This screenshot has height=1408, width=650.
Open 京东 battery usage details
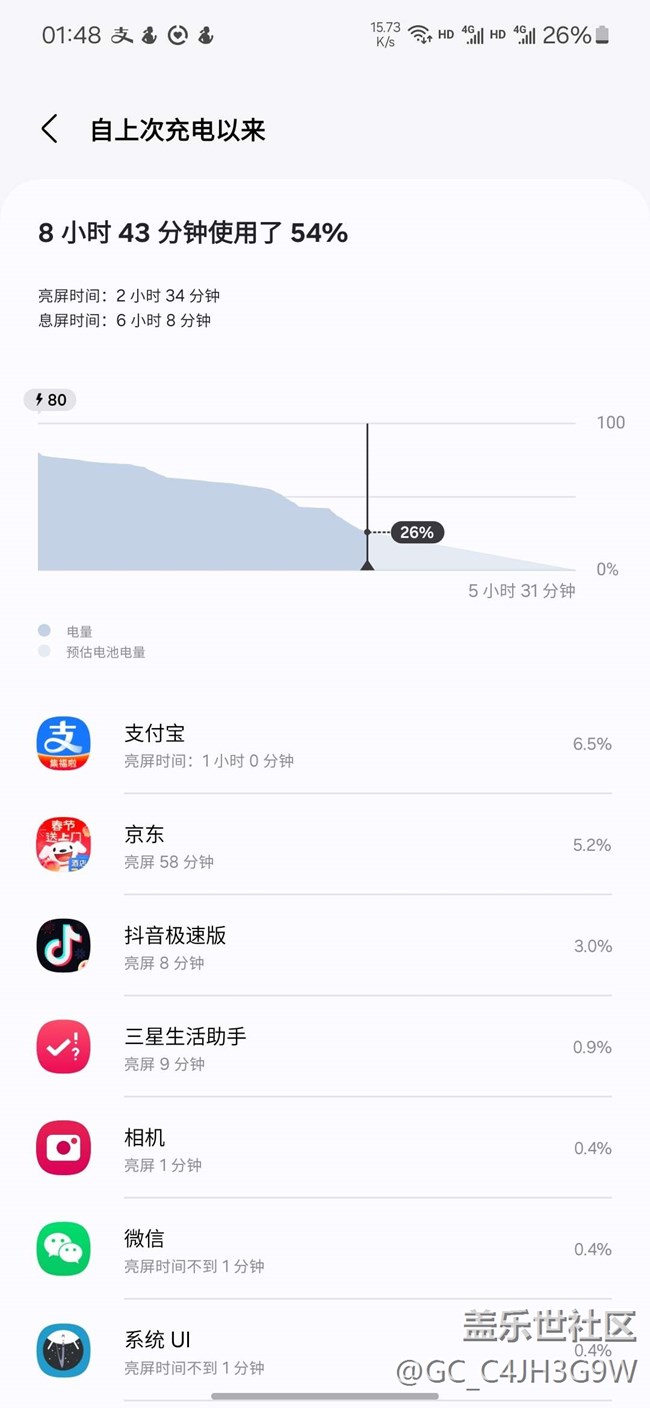tap(323, 846)
